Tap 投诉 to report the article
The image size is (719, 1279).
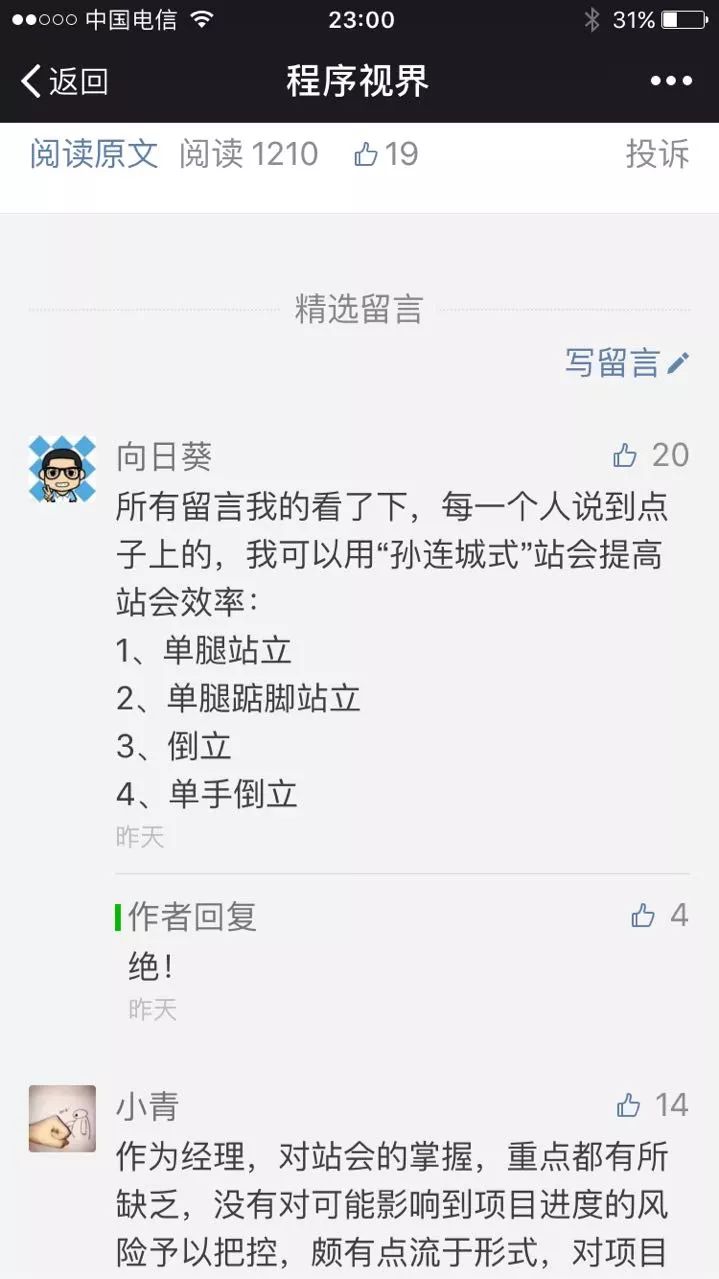pyautogui.click(x=657, y=154)
